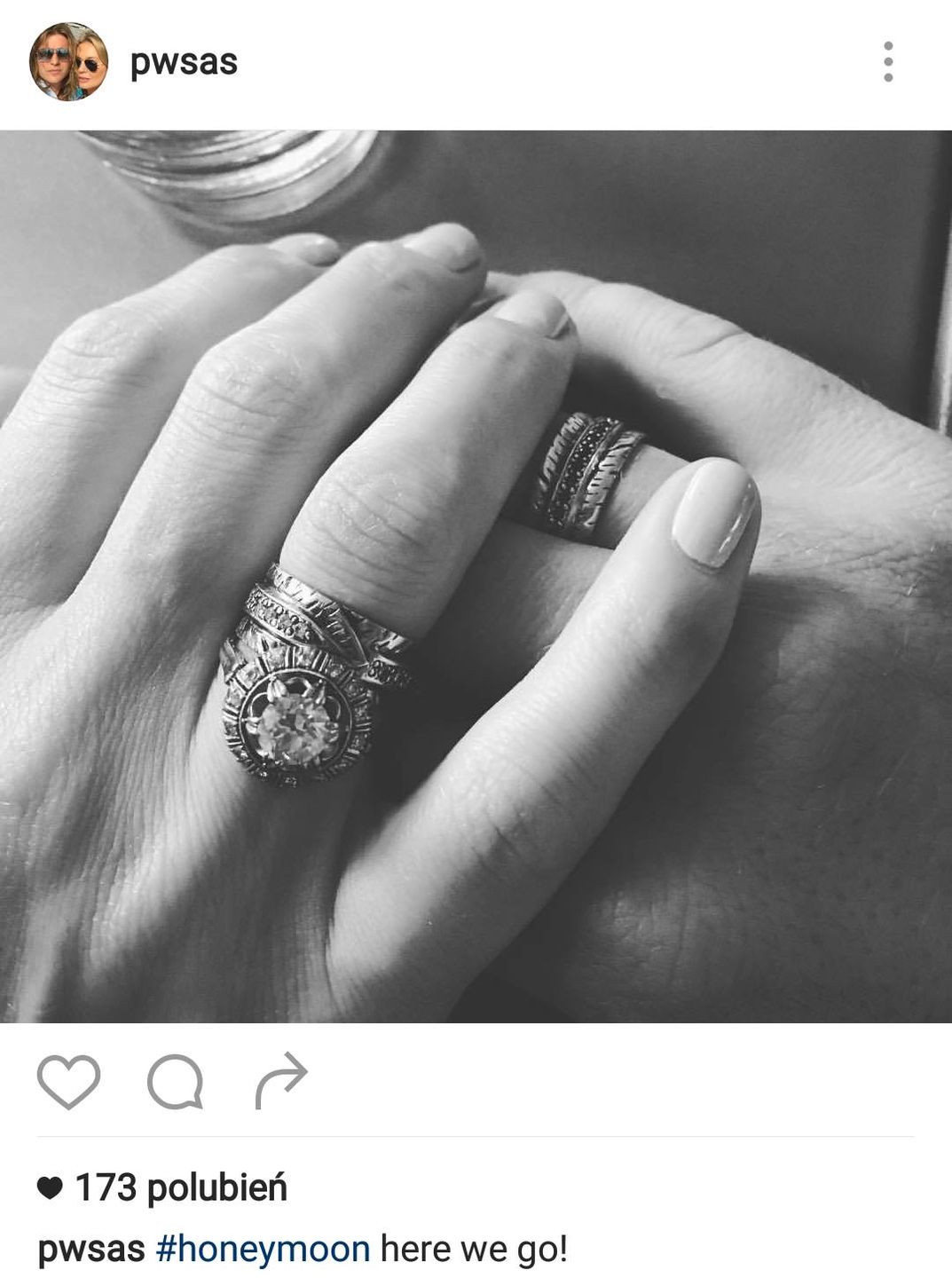The image size is (952, 1278).
Task: Open the #honeymoon hashtag
Action: tap(263, 1249)
